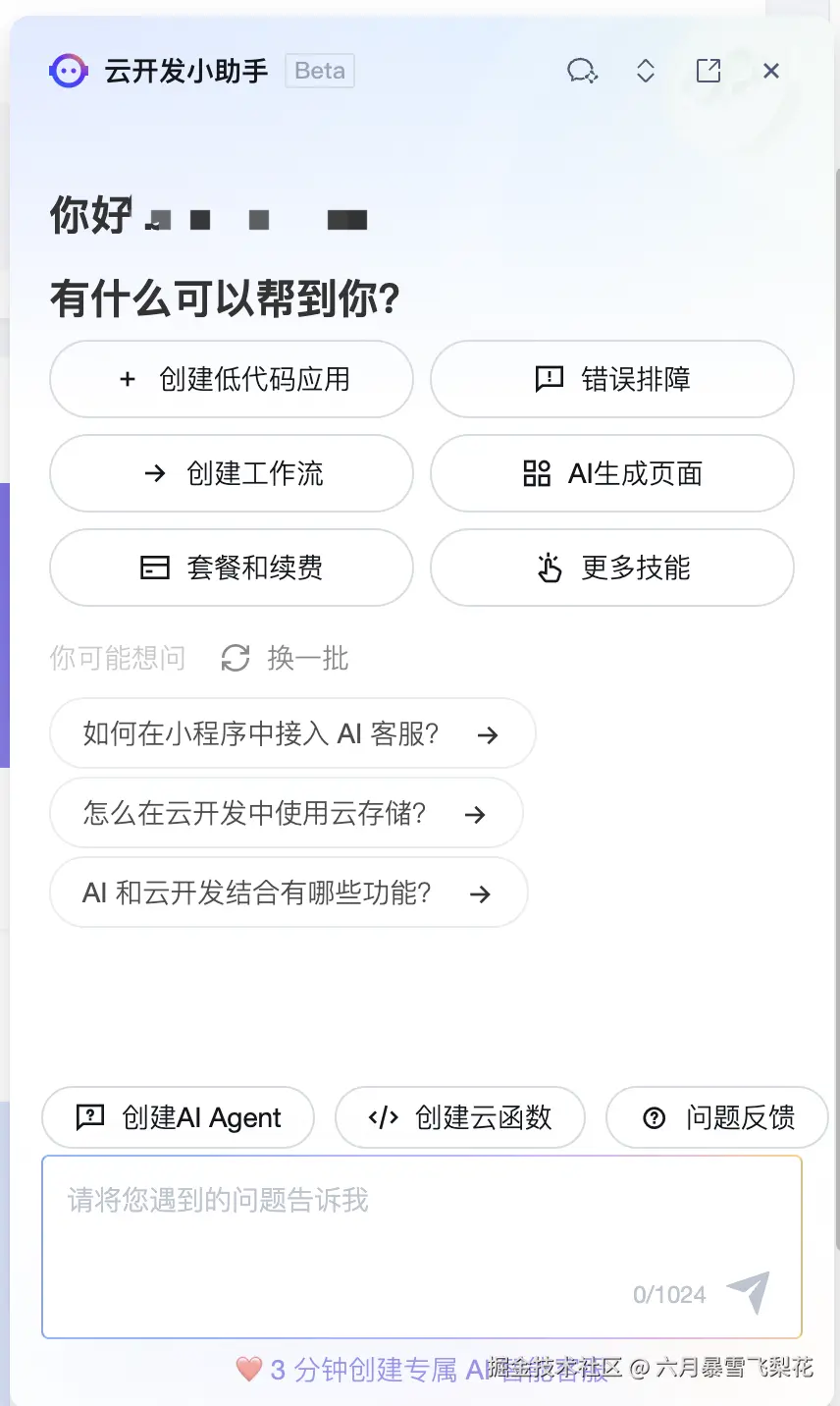Tap 创建AI Agent chip
The width and height of the screenshot is (840, 1406).
click(x=179, y=1117)
